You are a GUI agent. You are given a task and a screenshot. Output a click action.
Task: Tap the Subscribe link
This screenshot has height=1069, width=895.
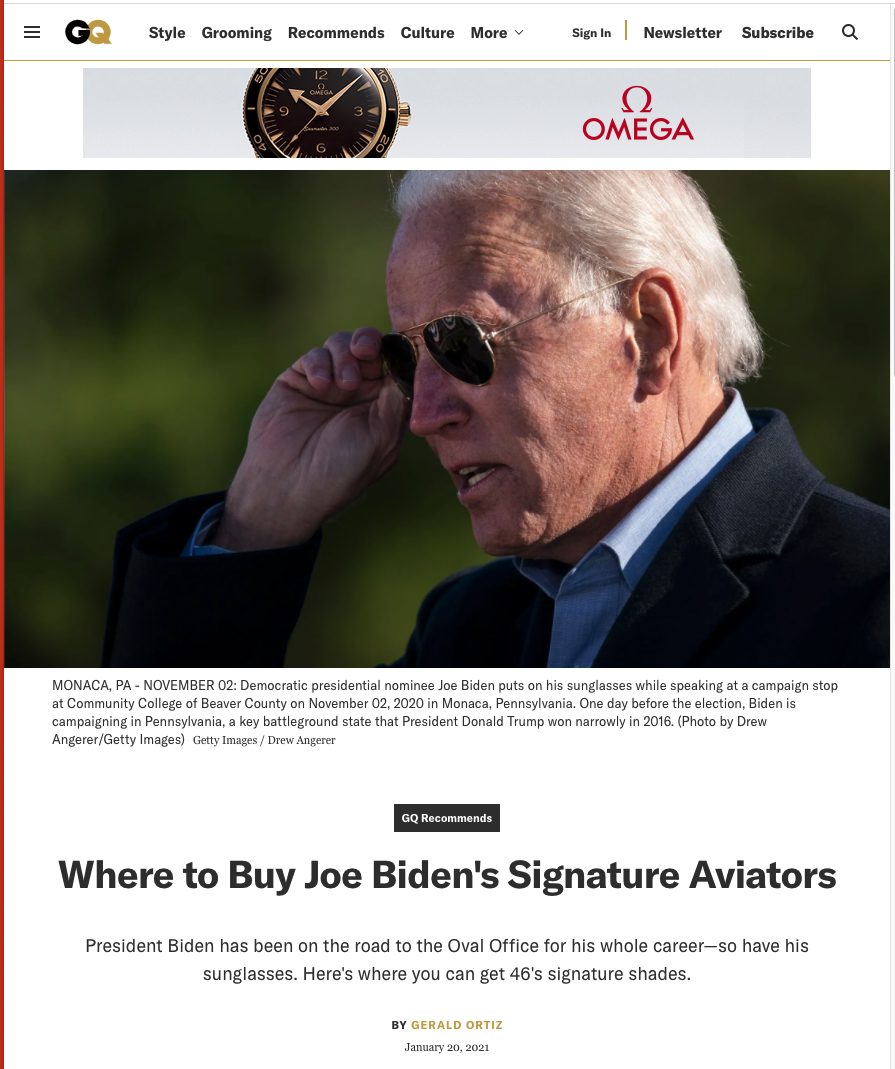click(x=777, y=32)
